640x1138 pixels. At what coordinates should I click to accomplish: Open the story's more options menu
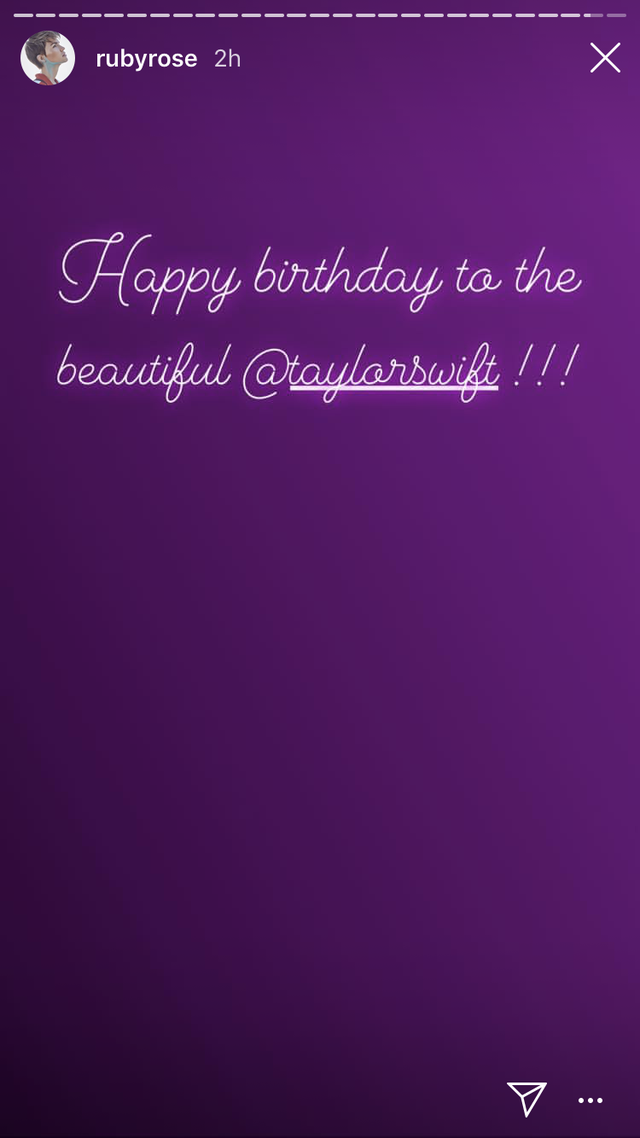tap(591, 1100)
